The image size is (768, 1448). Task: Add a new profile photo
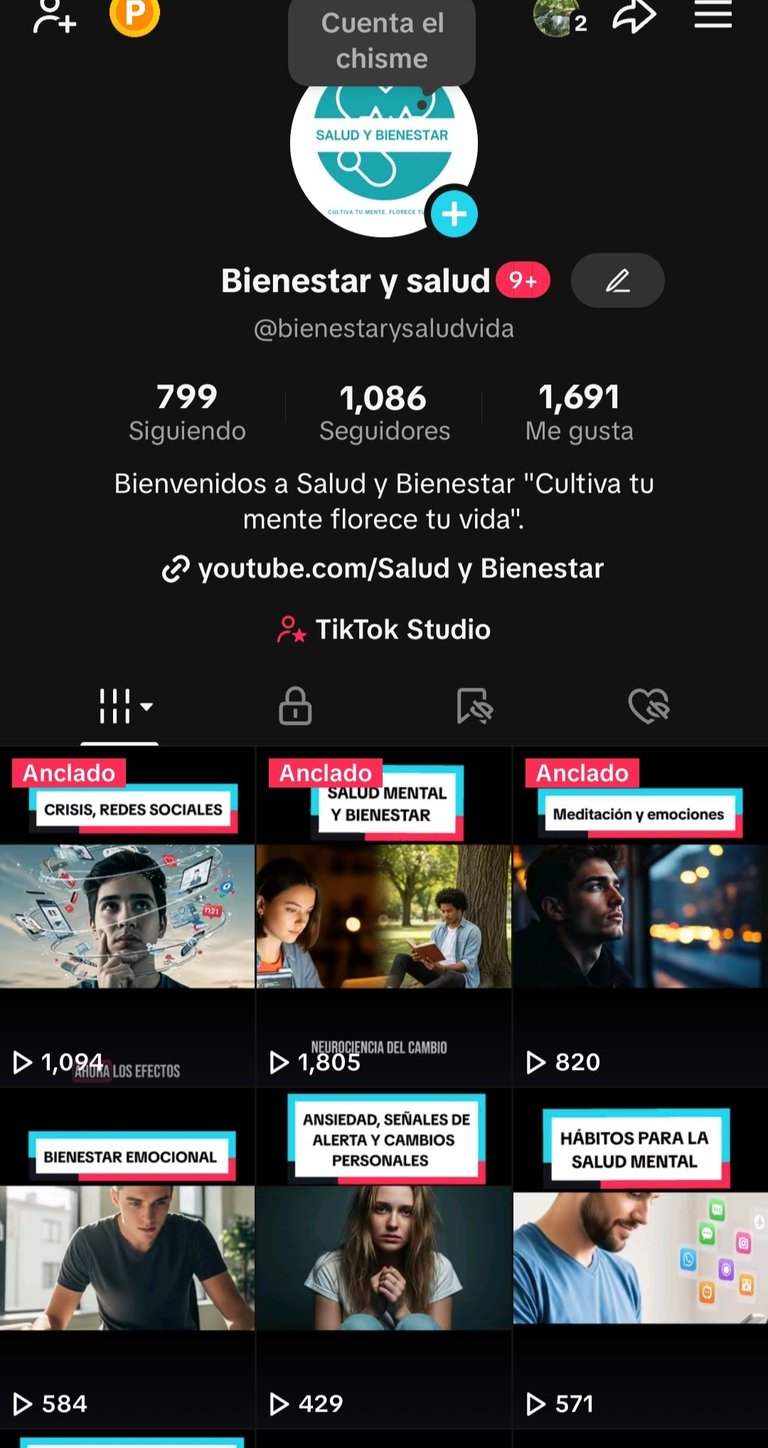(x=454, y=214)
